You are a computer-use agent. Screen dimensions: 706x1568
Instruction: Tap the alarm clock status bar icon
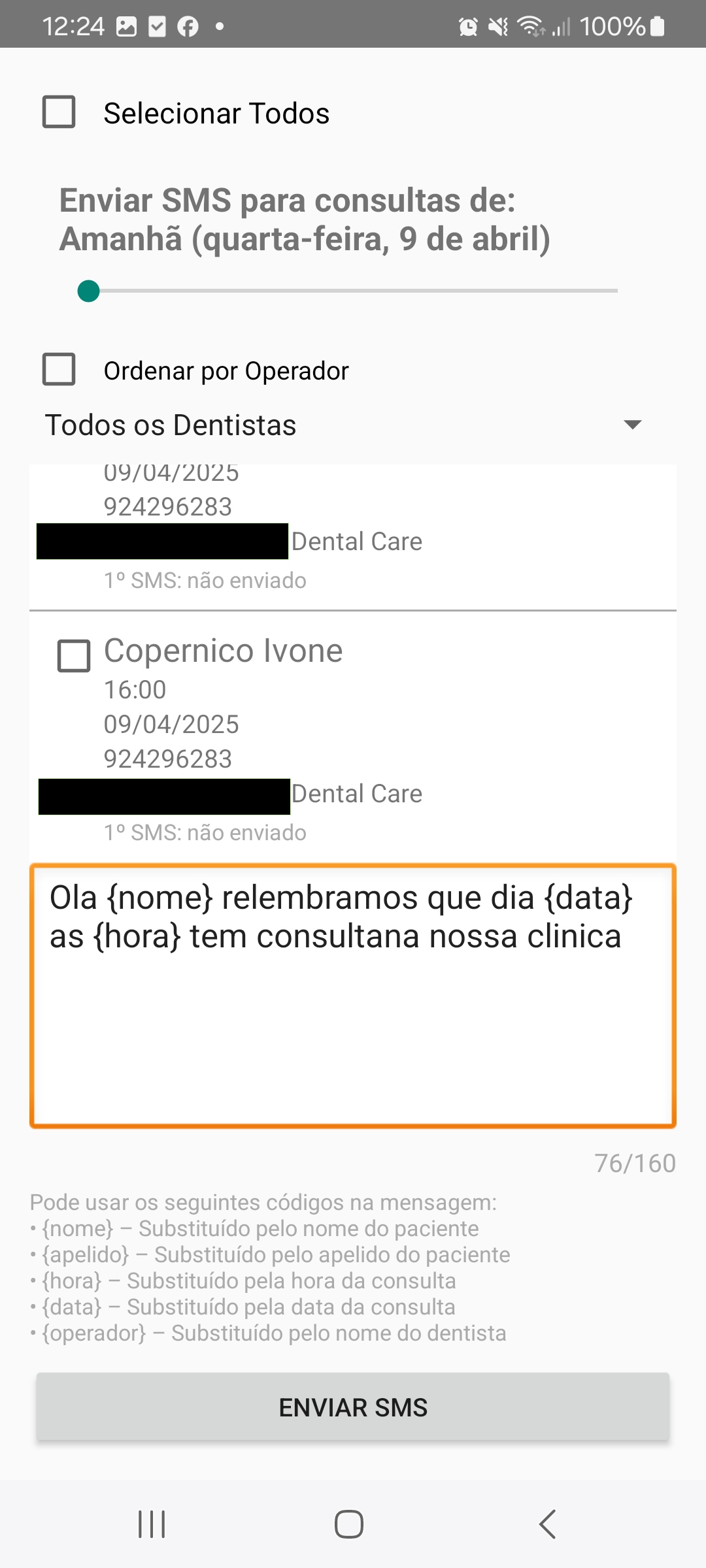click(x=468, y=25)
